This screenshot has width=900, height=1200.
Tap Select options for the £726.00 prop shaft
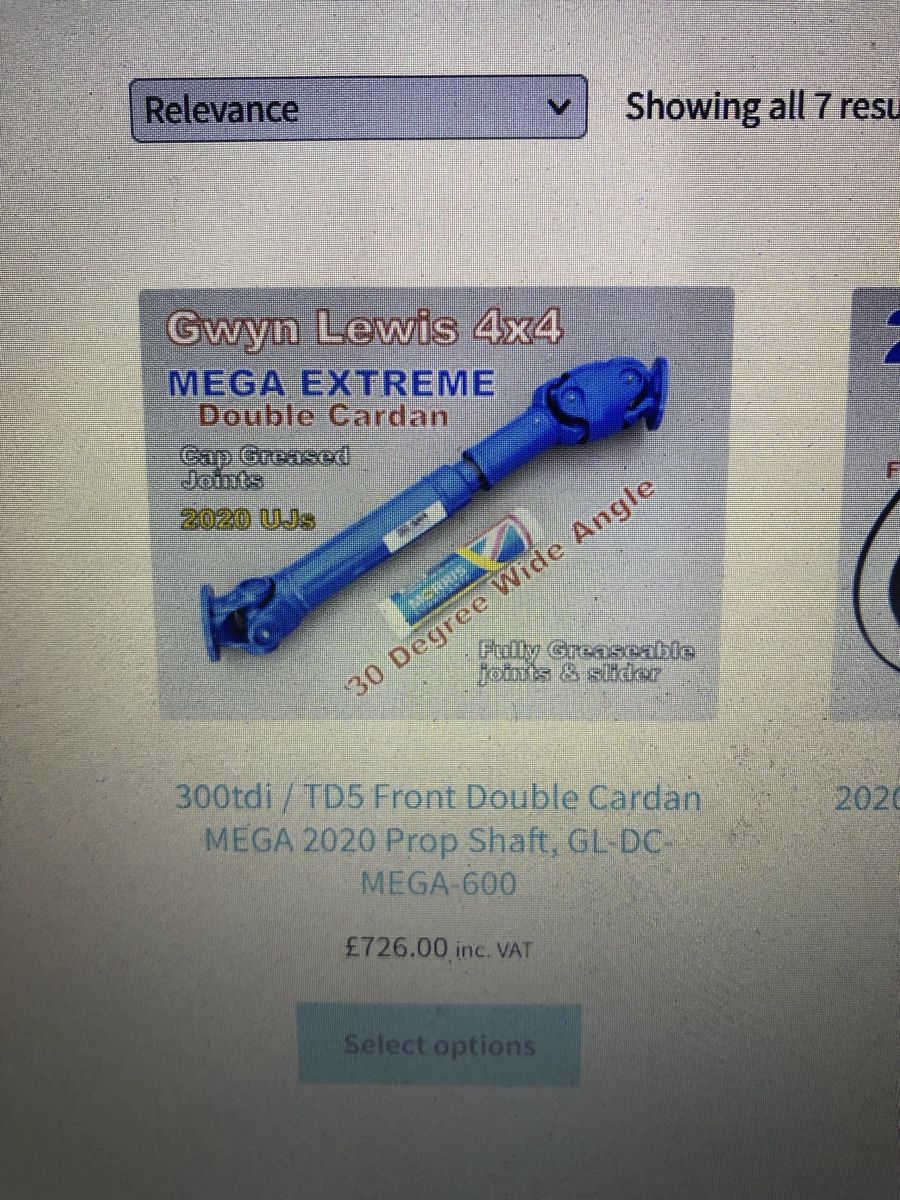[439, 1045]
